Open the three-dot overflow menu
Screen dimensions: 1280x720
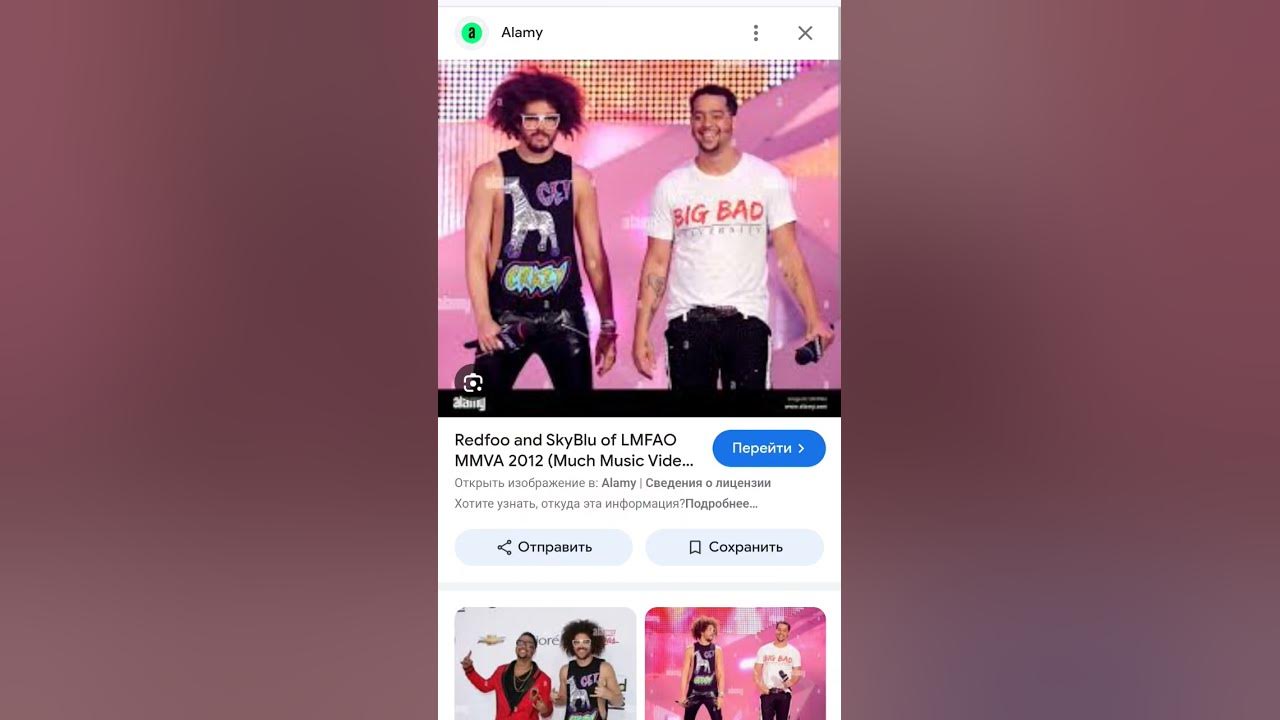tap(756, 33)
